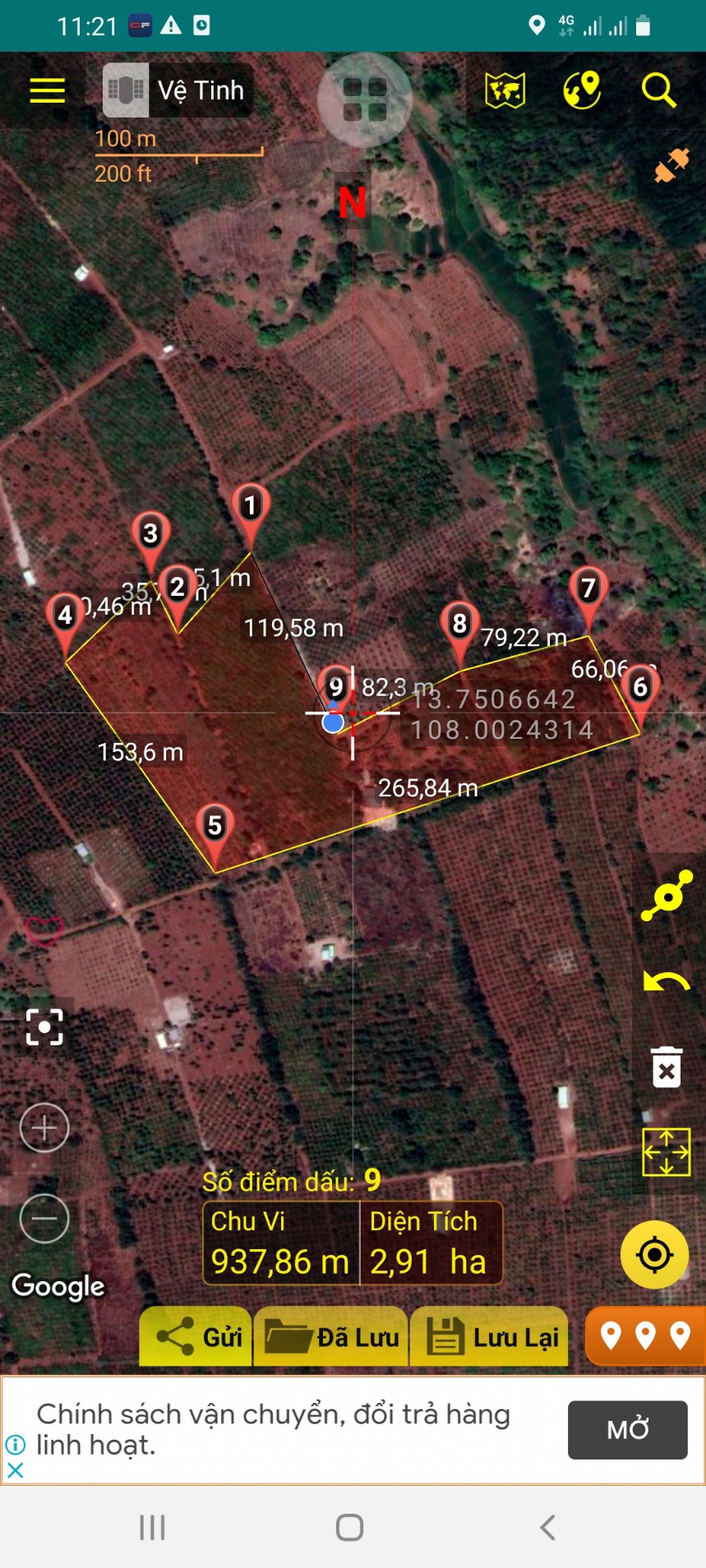The height and width of the screenshot is (1568, 706).
Task: Delete all marked points
Action: [667, 1068]
